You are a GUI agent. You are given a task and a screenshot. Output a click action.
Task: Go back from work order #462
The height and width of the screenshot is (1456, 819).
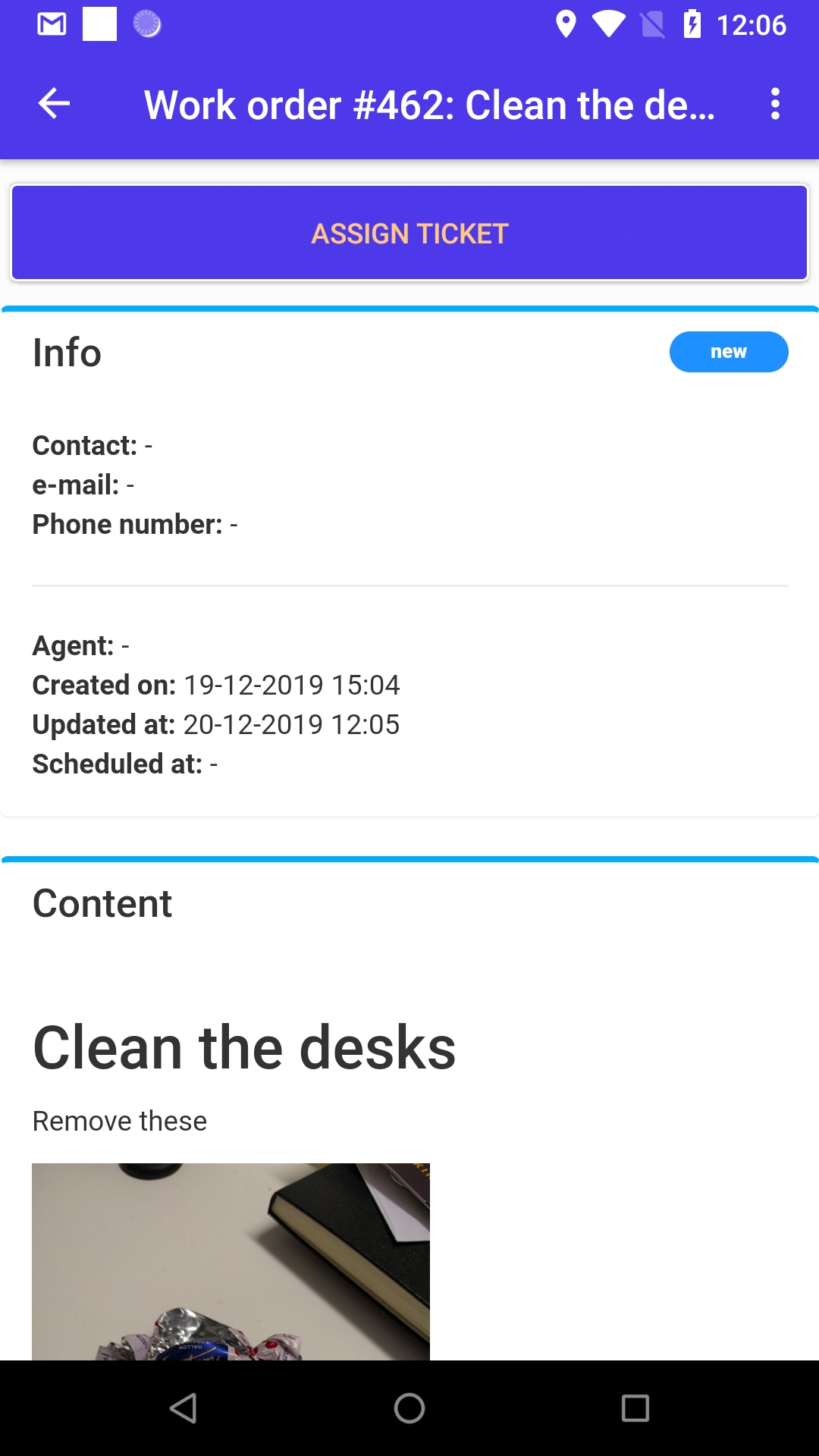(x=54, y=104)
